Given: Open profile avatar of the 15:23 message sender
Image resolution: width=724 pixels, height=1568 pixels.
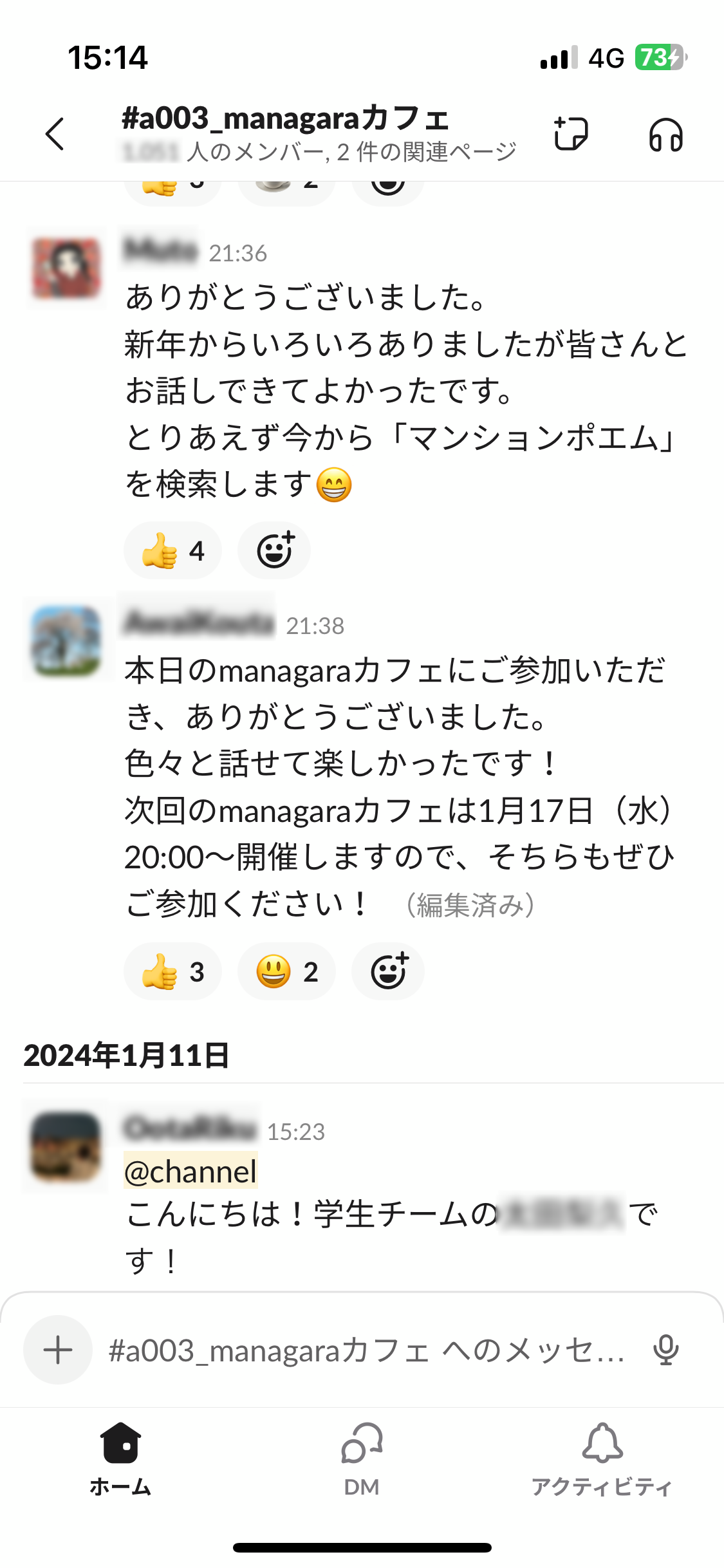Looking at the screenshot, I should (x=67, y=1146).
